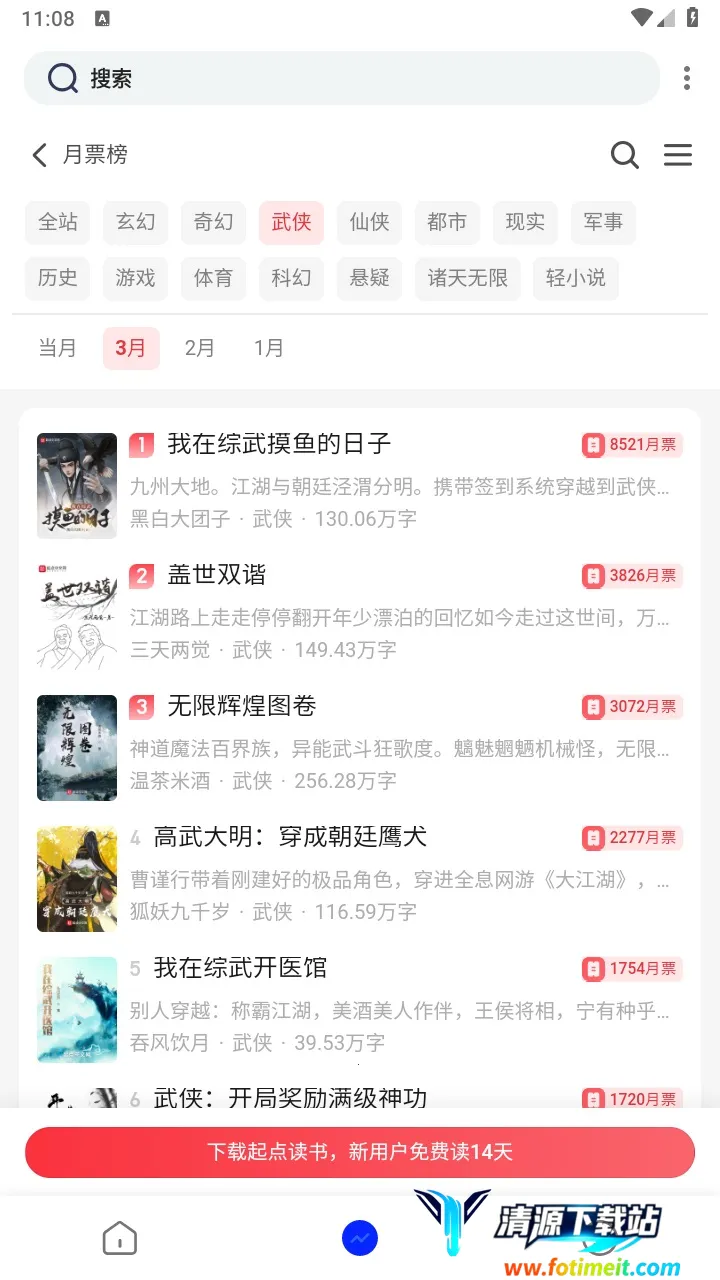Choose the 轻小说 chip

[x=576, y=278]
